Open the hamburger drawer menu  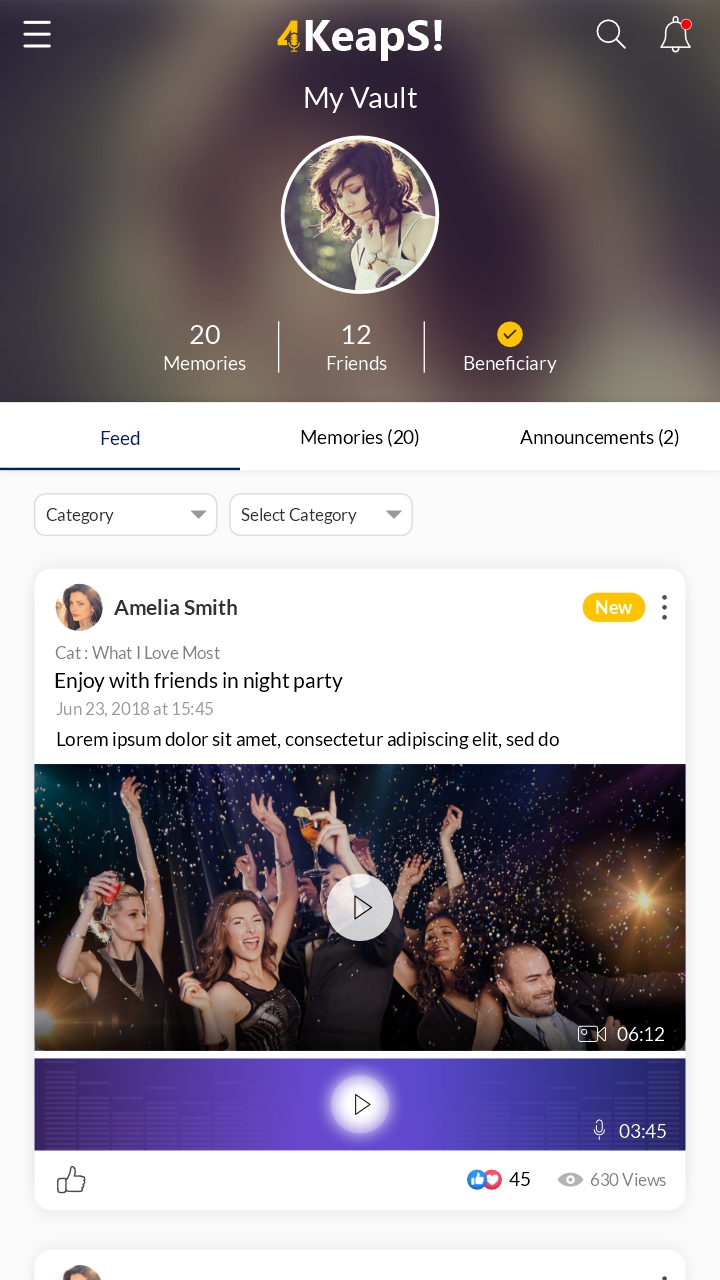[37, 35]
